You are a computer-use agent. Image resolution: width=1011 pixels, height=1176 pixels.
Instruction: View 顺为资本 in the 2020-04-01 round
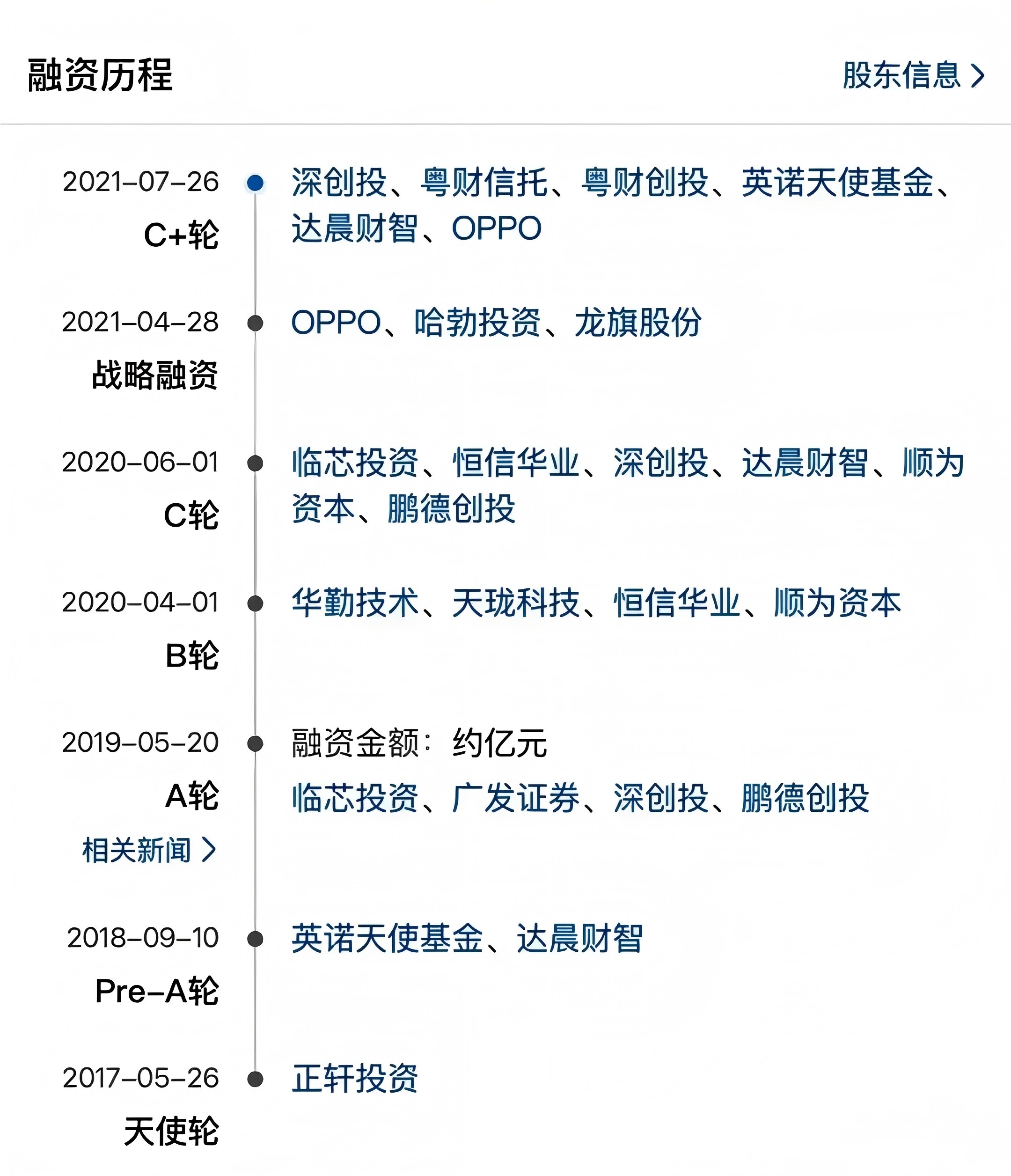point(837,602)
